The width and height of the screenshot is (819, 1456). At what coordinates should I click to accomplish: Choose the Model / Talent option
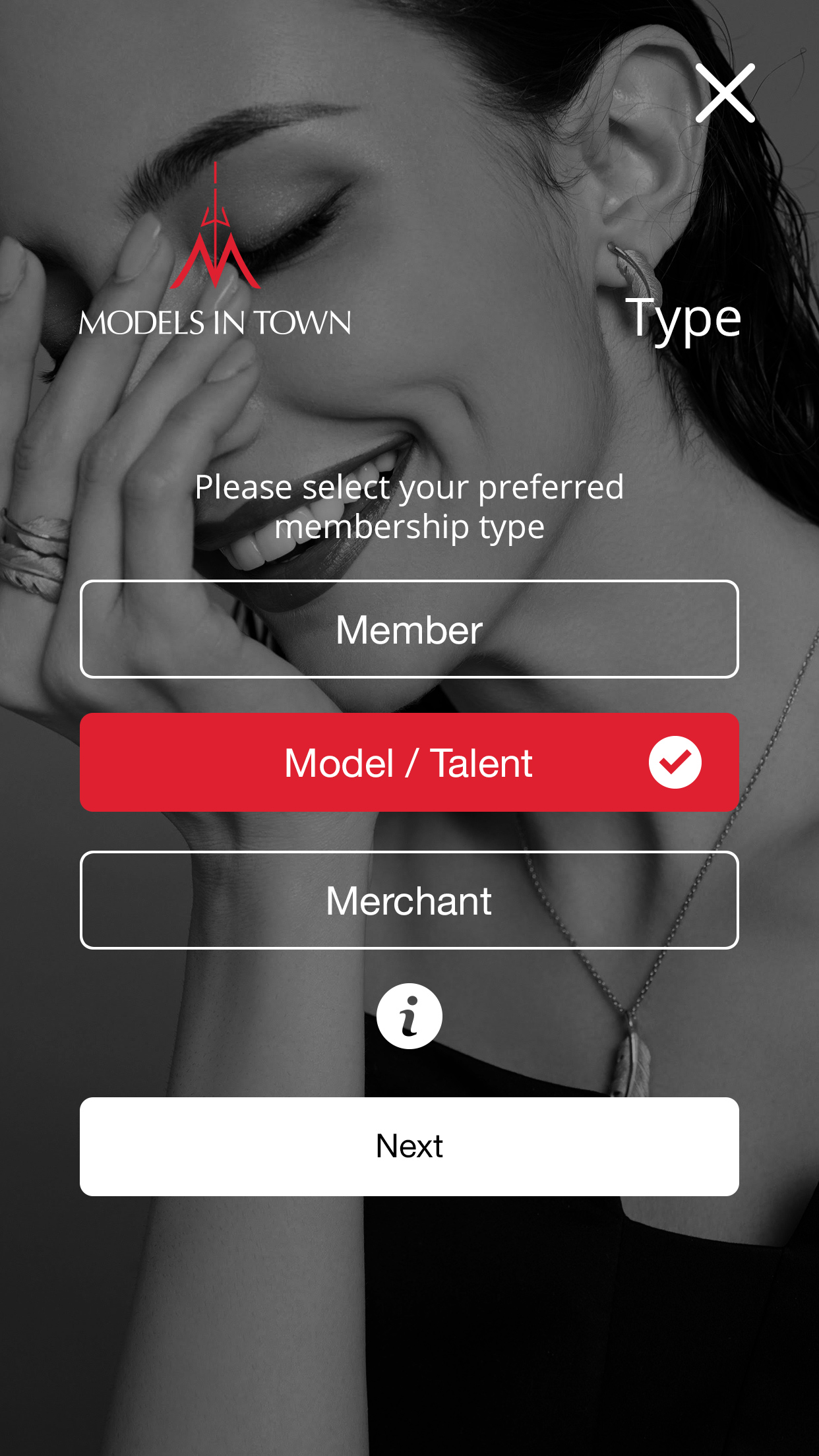click(409, 762)
